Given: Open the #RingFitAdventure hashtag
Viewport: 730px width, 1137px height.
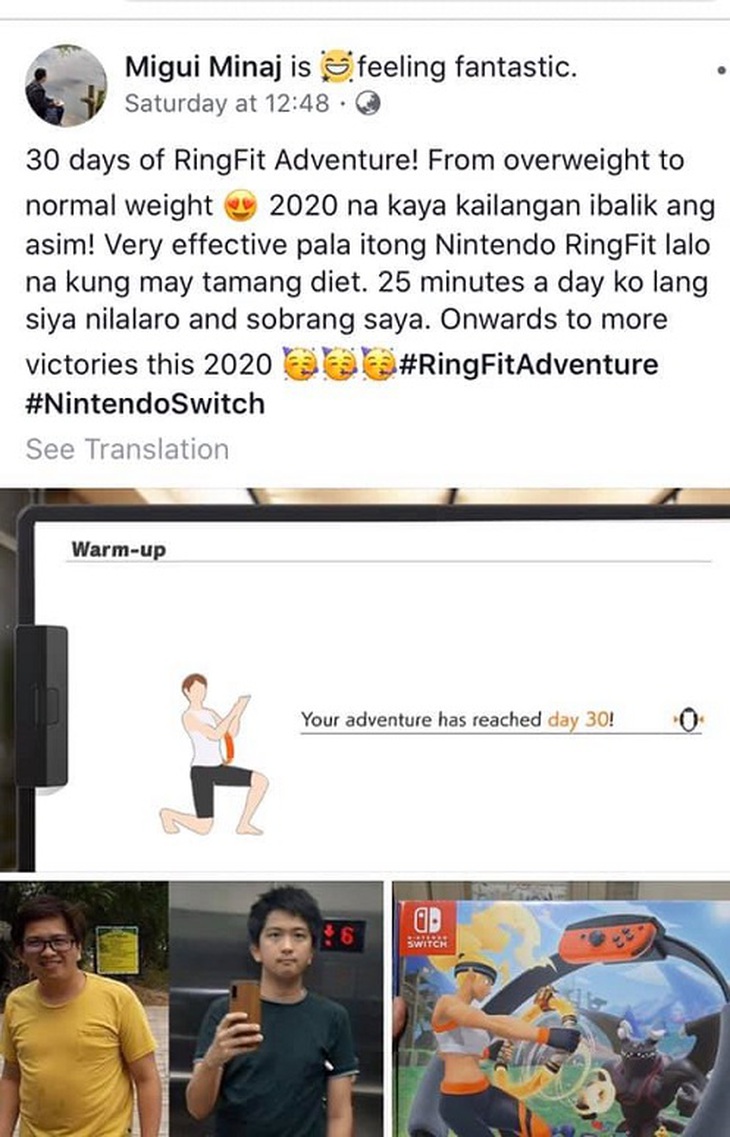Looking at the screenshot, I should point(527,364).
